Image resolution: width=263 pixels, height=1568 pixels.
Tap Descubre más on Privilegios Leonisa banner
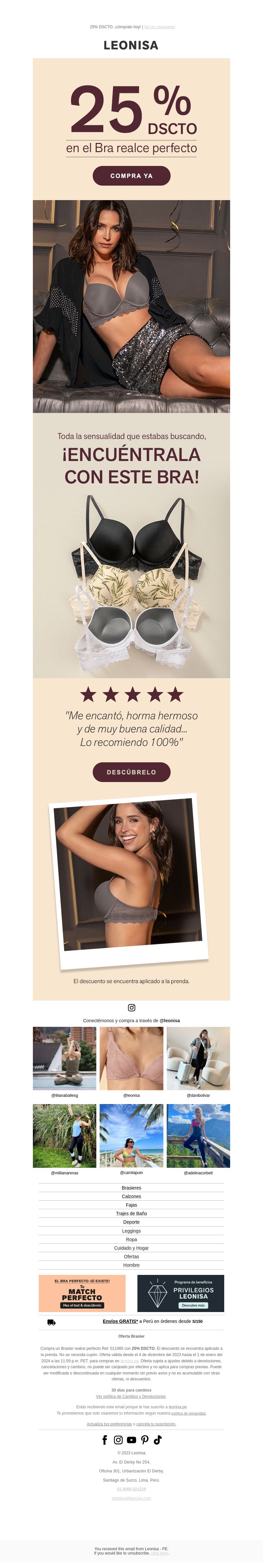click(x=193, y=1305)
